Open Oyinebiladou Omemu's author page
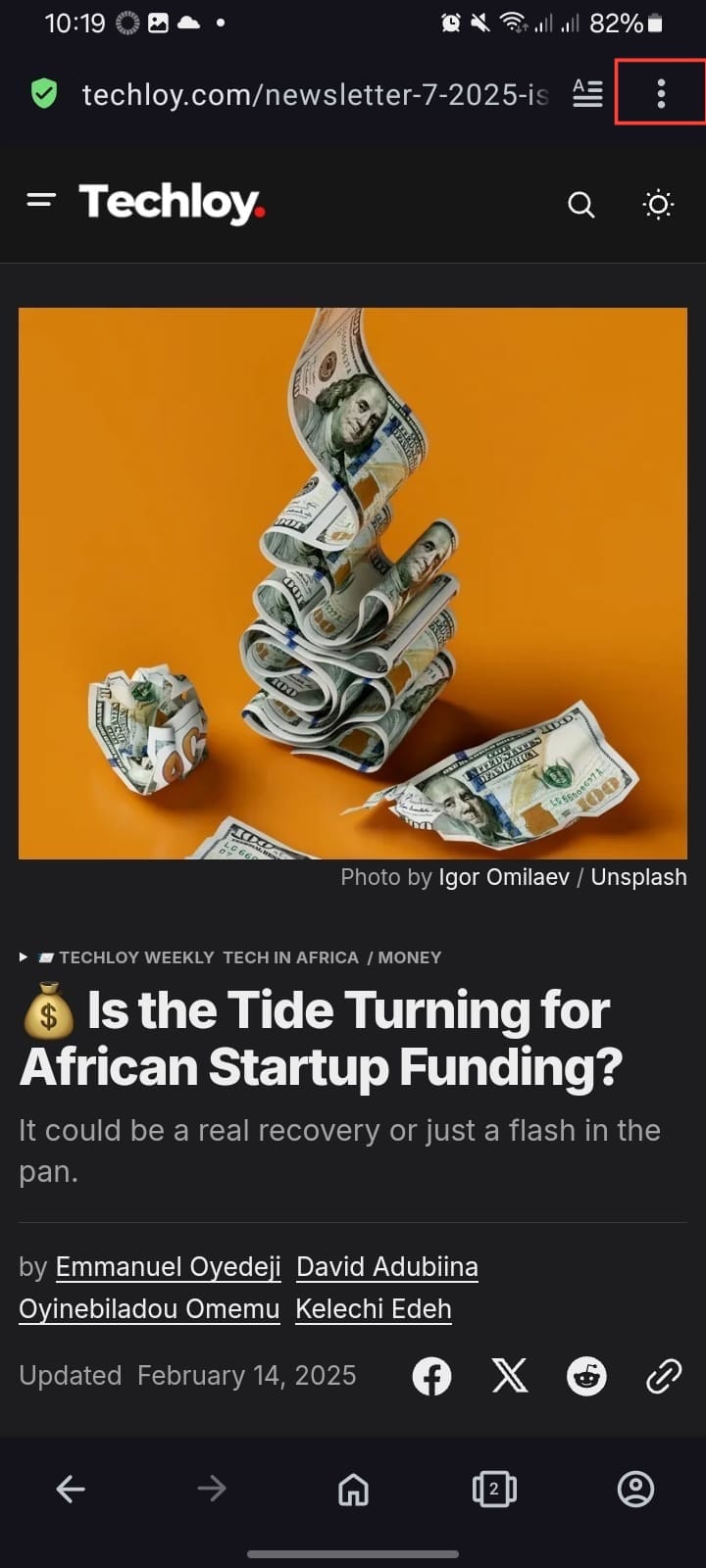The width and height of the screenshot is (706, 1568). 149,1309
